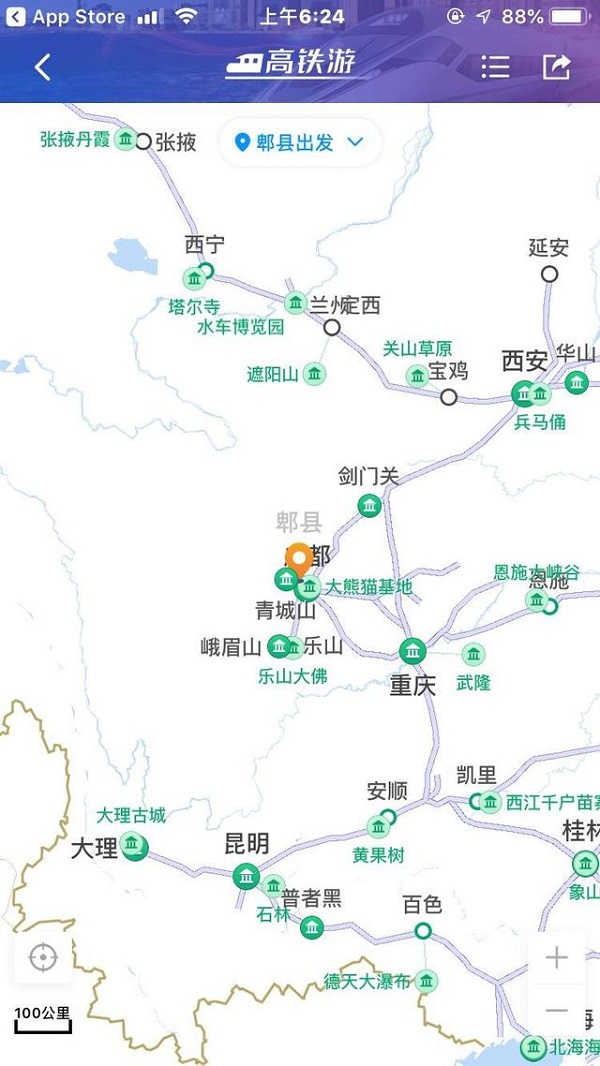This screenshot has height=1066, width=600.
Task: Open the list view icon
Action: 495,67
